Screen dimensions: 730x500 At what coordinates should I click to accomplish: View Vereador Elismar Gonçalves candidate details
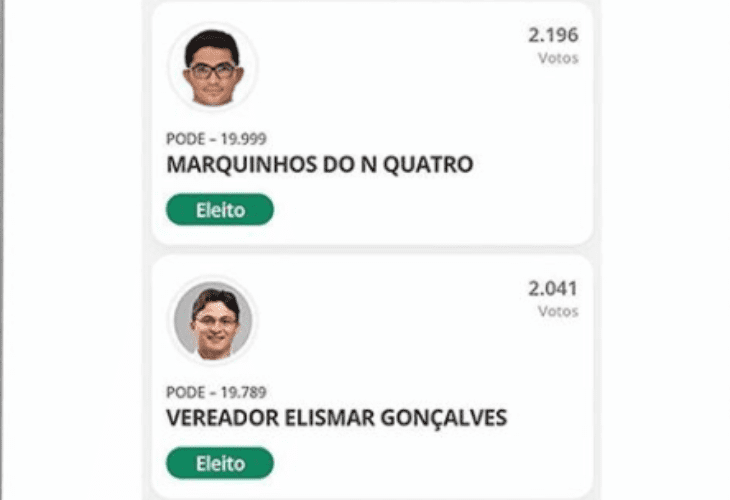pyautogui.click(x=336, y=418)
